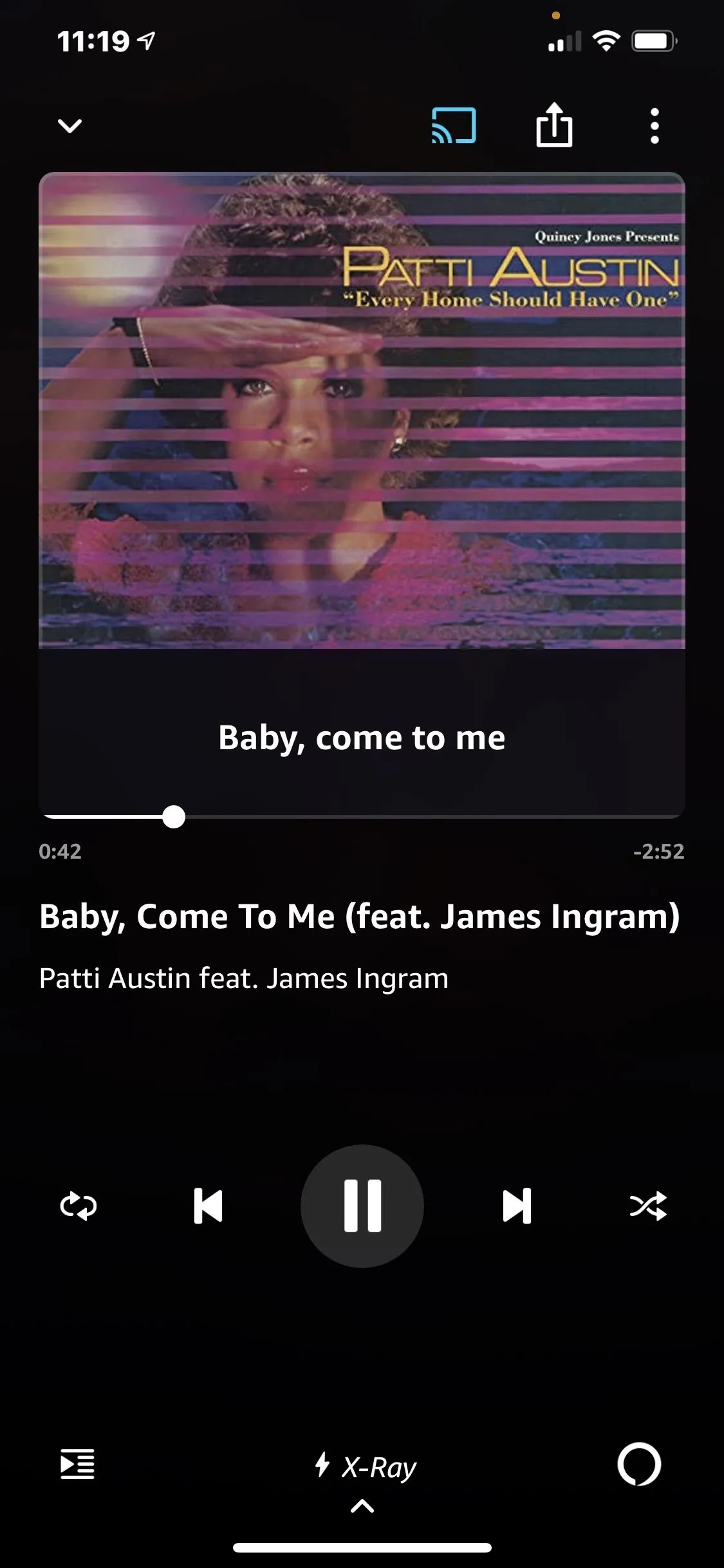
Task: Tap the Patti Austin album artwork
Action: point(362,412)
